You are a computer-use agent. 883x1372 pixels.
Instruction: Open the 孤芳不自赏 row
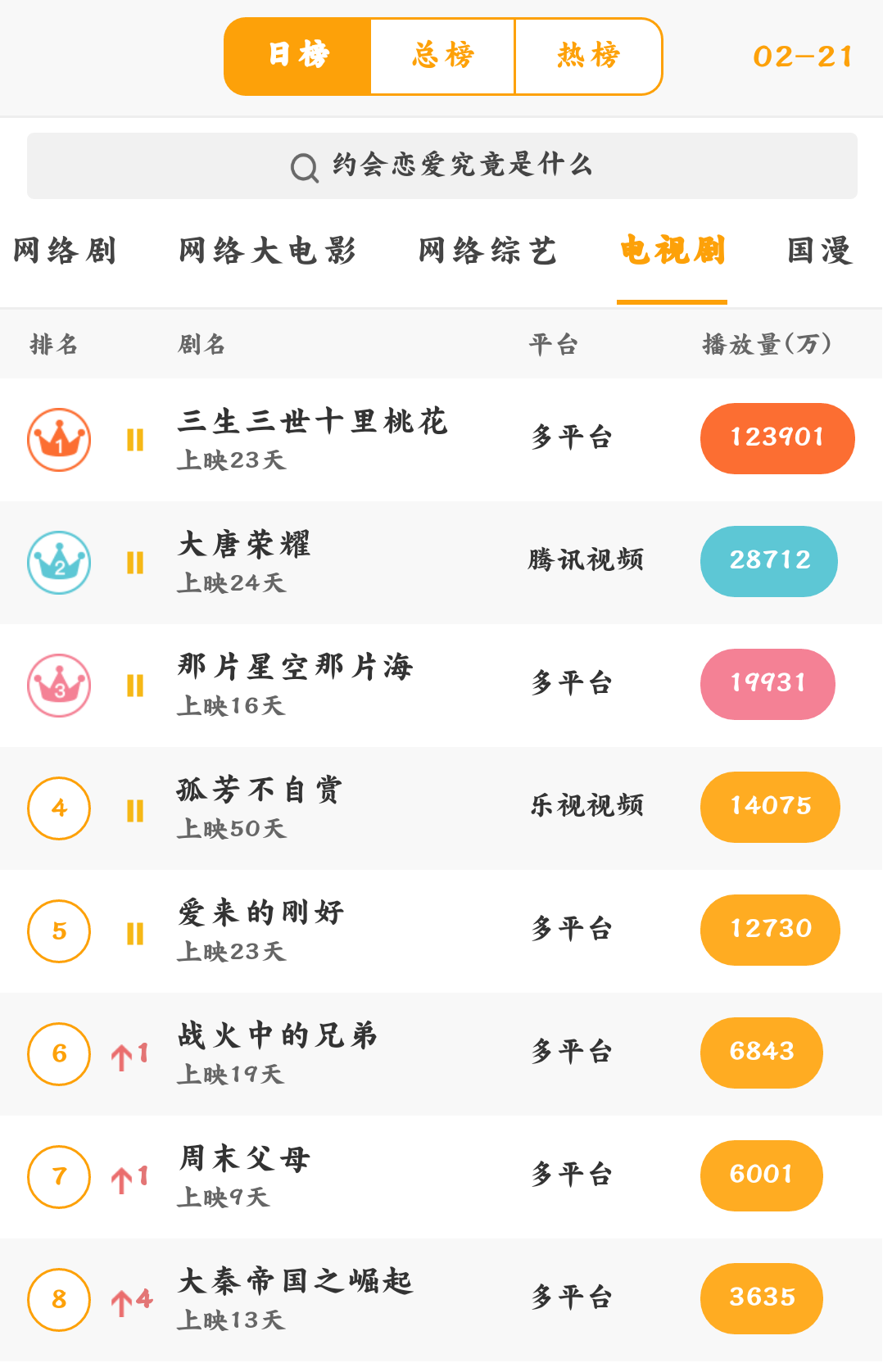pos(259,808)
